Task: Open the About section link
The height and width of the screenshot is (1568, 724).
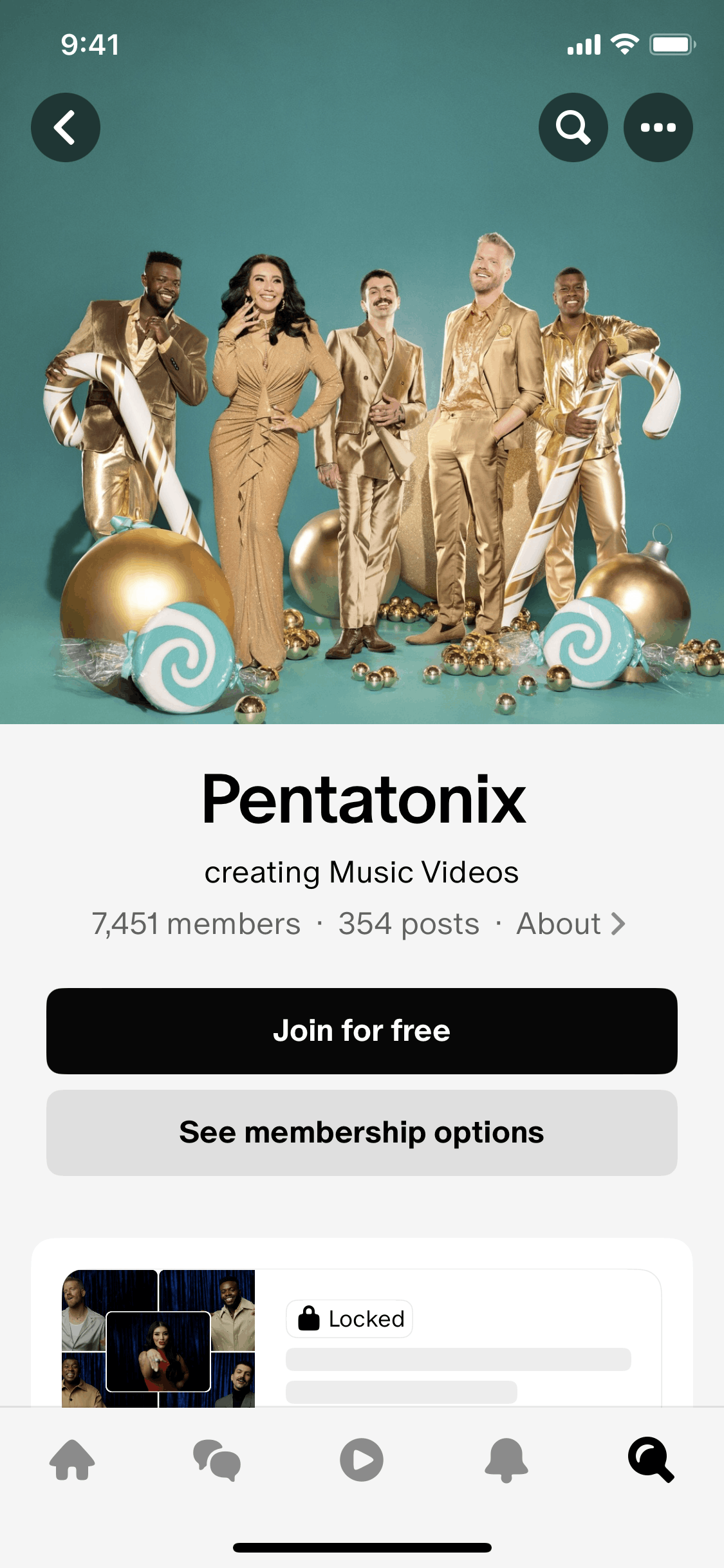Action: point(570,924)
